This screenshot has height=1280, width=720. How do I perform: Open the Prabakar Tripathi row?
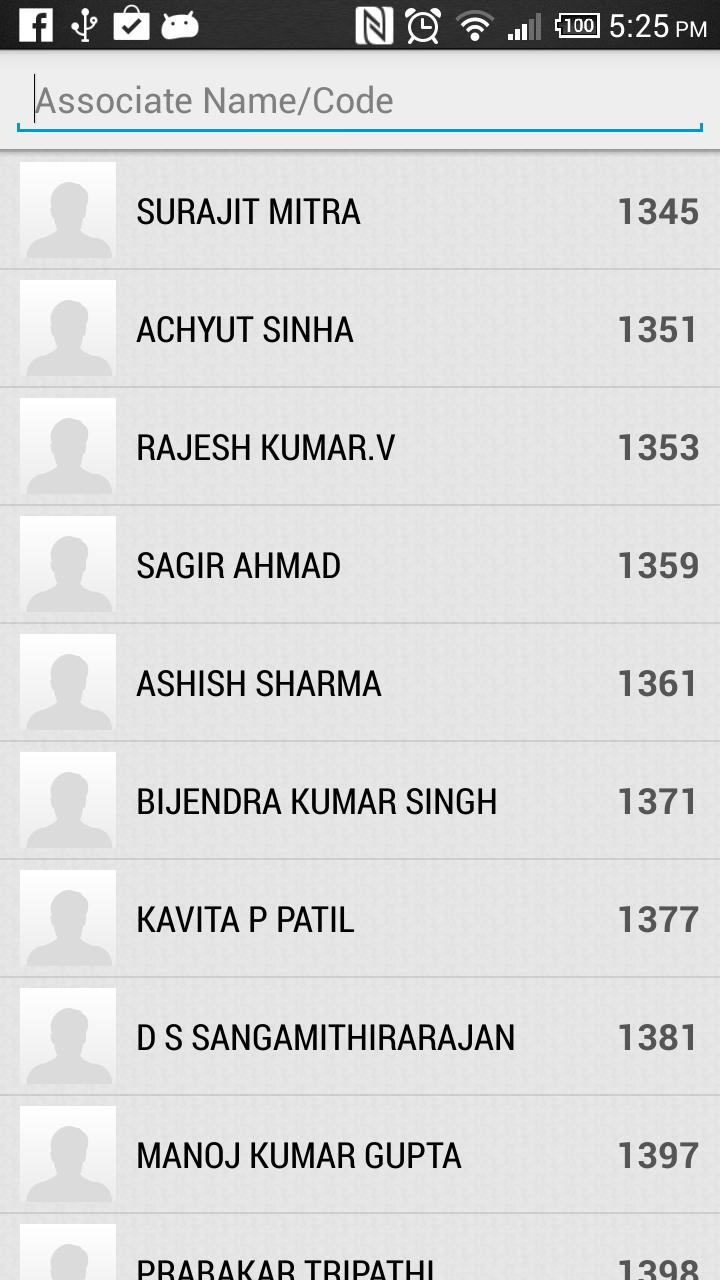click(360, 1258)
